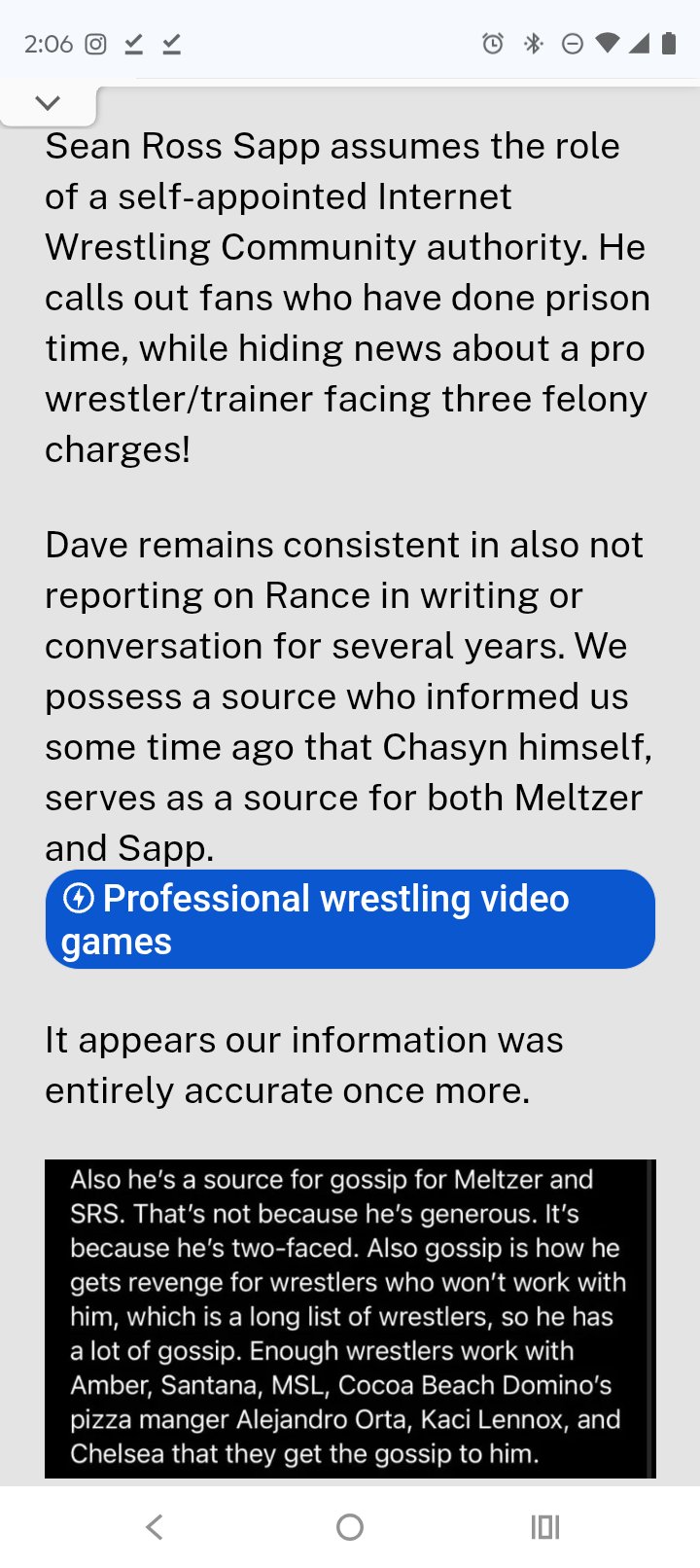Go to the home screen
Viewport: 700px width, 1568px height.
(x=350, y=1527)
